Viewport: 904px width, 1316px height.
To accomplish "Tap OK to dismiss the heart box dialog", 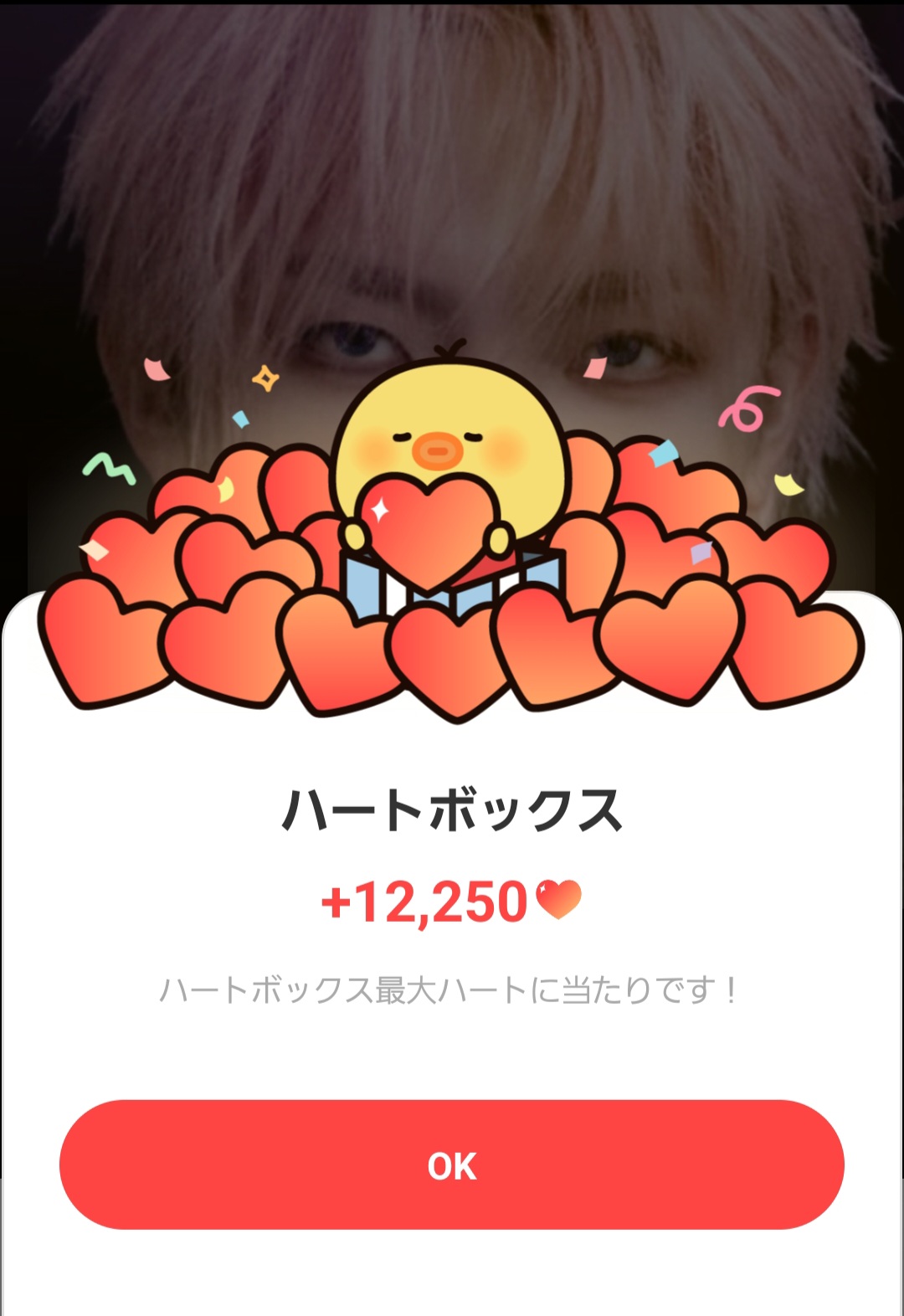I will 452,1164.
